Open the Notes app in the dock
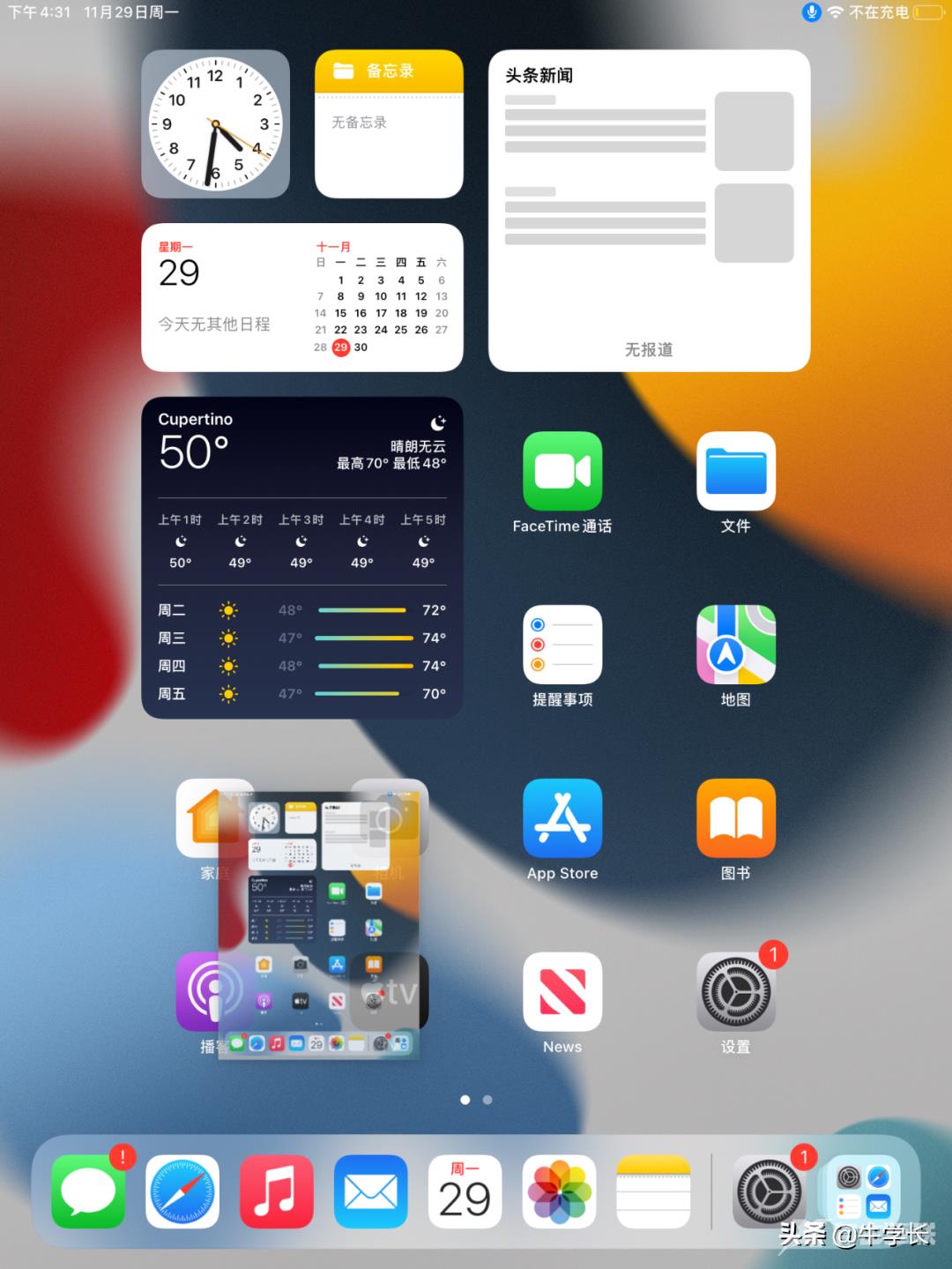The height and width of the screenshot is (1269, 952). [x=653, y=1191]
